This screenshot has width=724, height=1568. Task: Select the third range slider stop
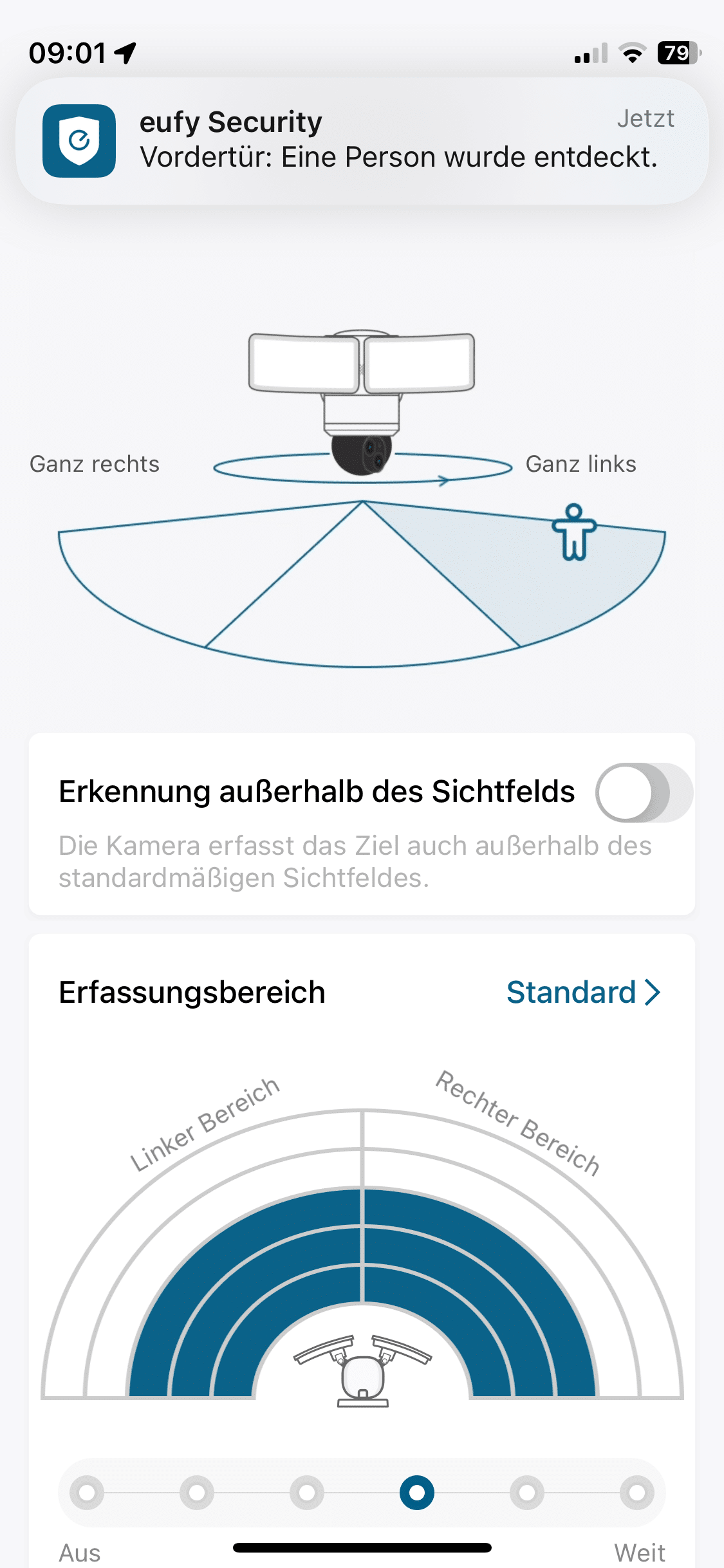click(x=307, y=1492)
